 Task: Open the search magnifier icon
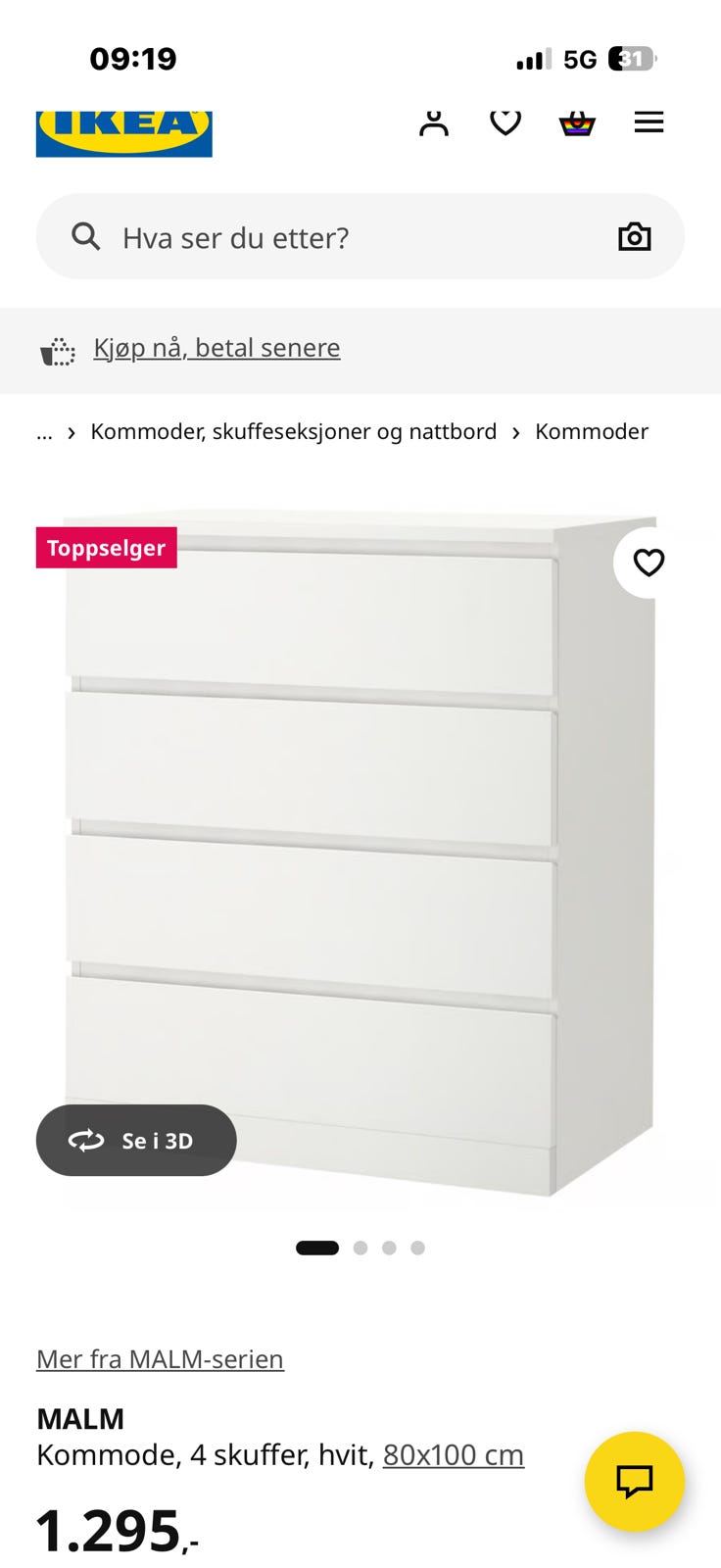click(x=85, y=236)
